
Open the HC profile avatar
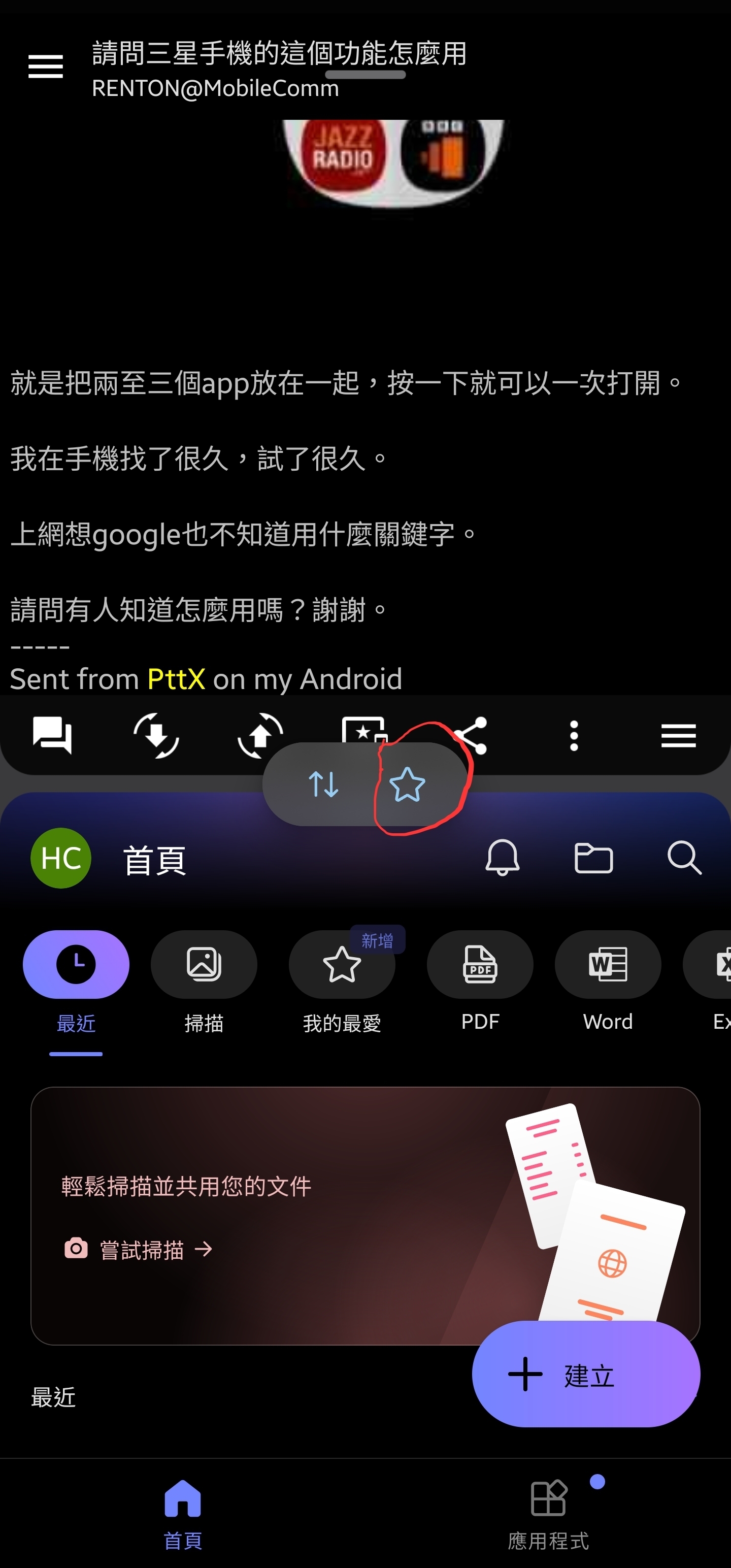61,858
